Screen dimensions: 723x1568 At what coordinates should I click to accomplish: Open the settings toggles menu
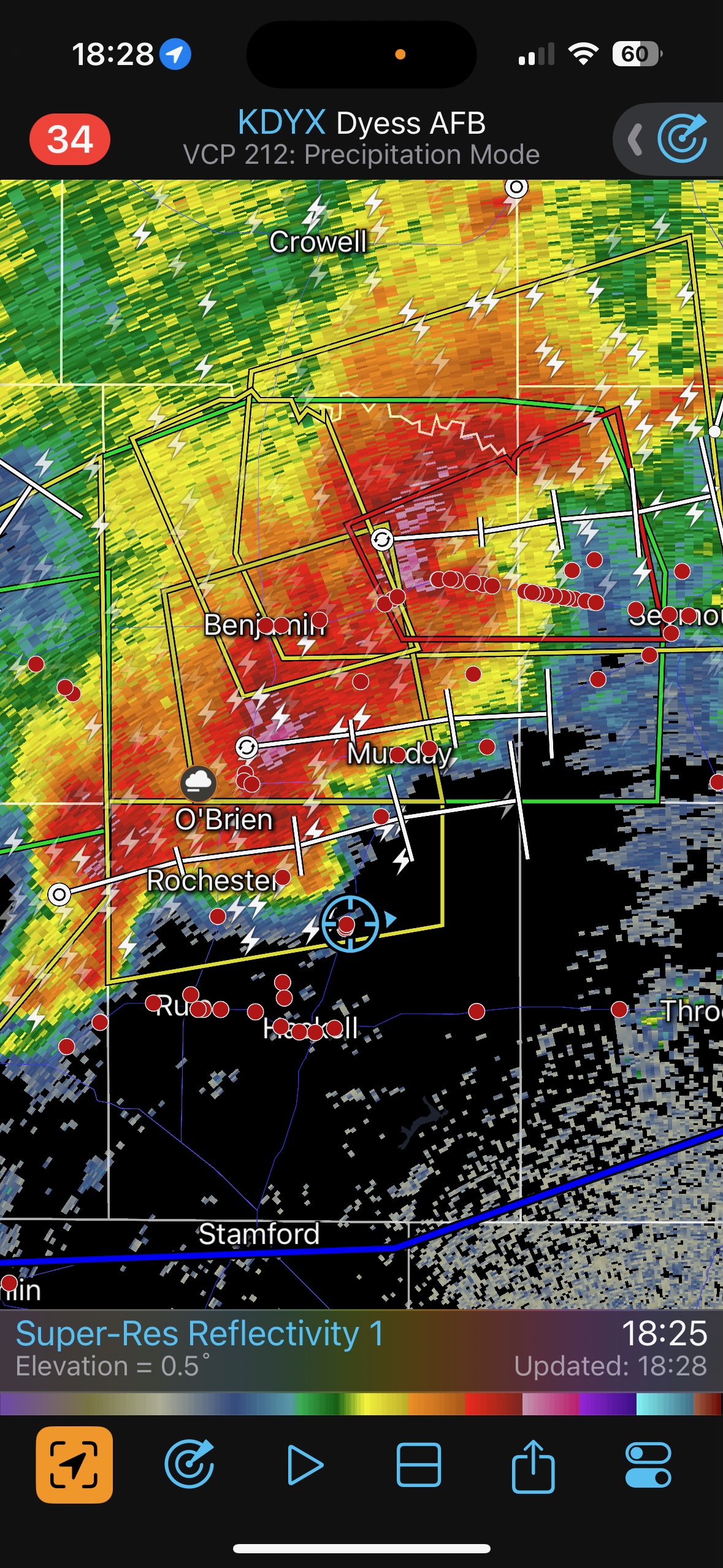tap(648, 1464)
